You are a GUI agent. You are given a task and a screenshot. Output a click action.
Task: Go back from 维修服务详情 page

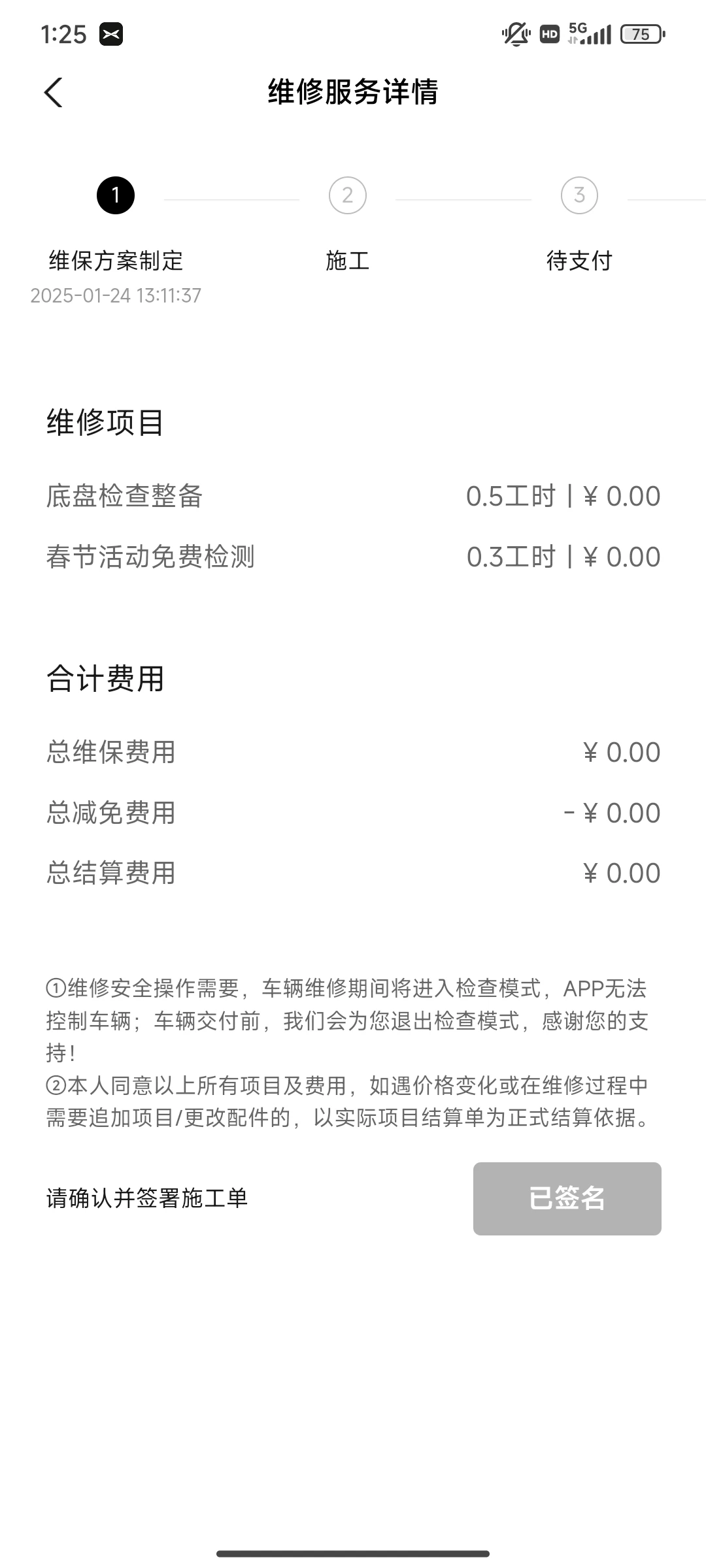click(54, 92)
